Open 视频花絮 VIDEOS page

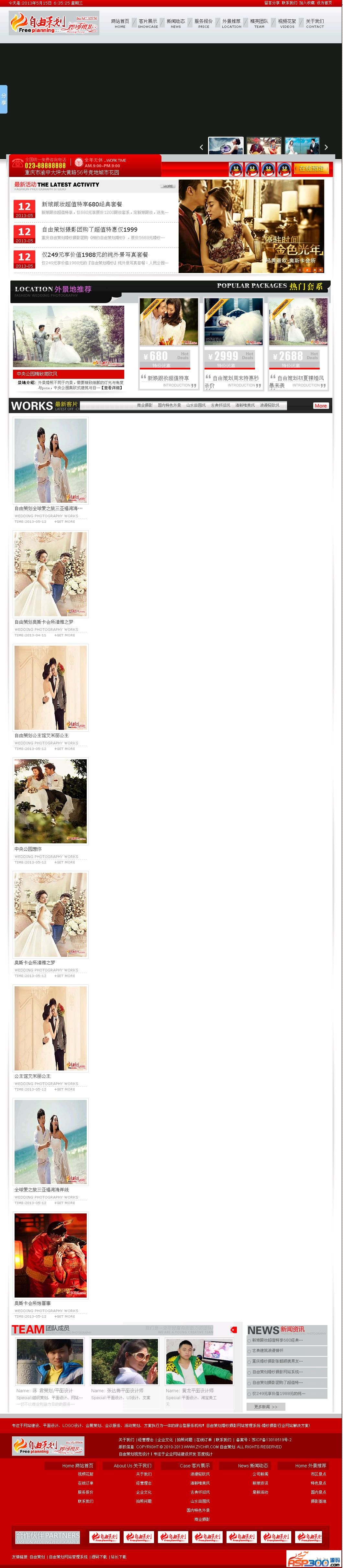(287, 23)
